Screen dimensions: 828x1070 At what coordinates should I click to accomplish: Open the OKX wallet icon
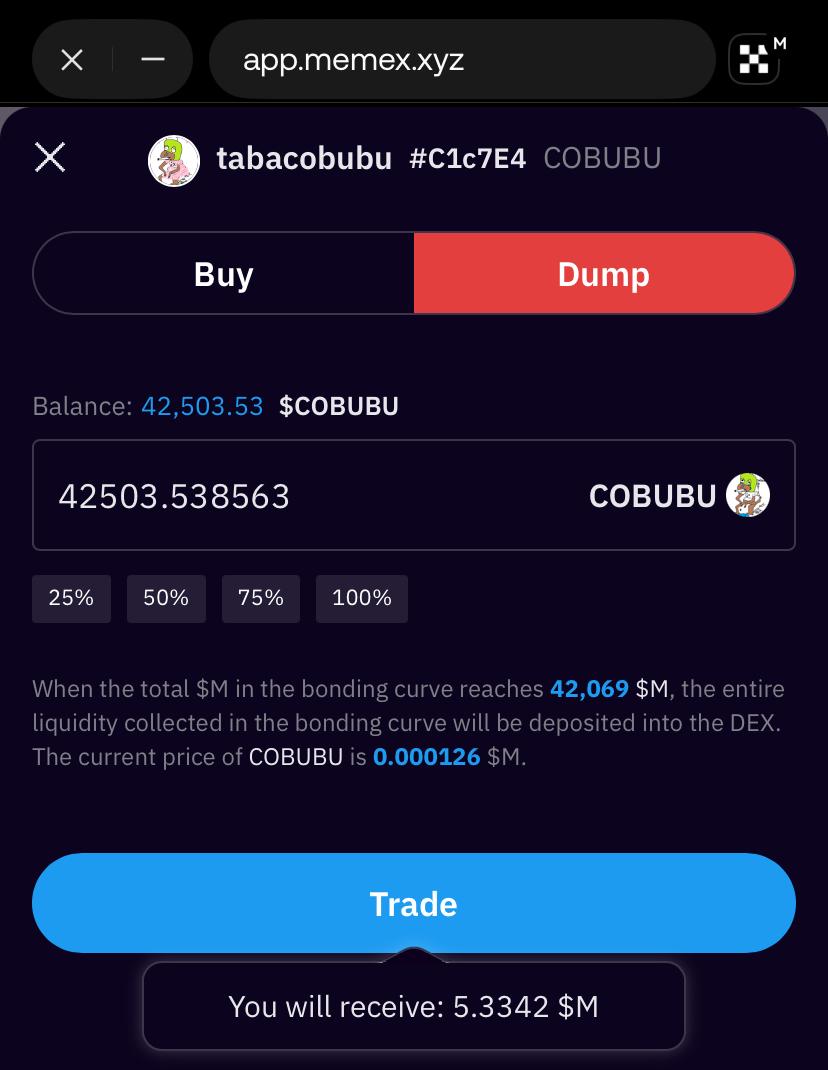pos(755,60)
